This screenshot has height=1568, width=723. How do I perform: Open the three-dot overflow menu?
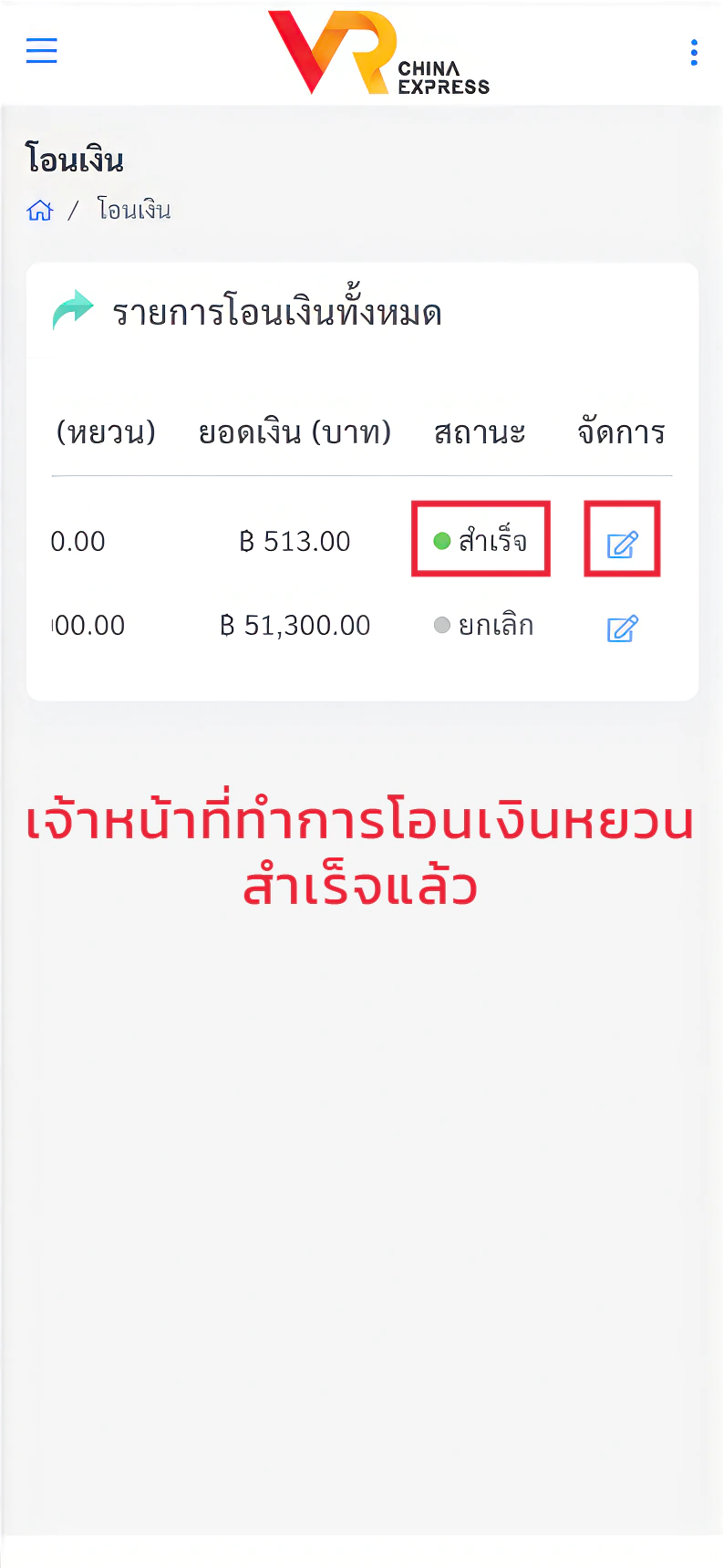pos(694,53)
